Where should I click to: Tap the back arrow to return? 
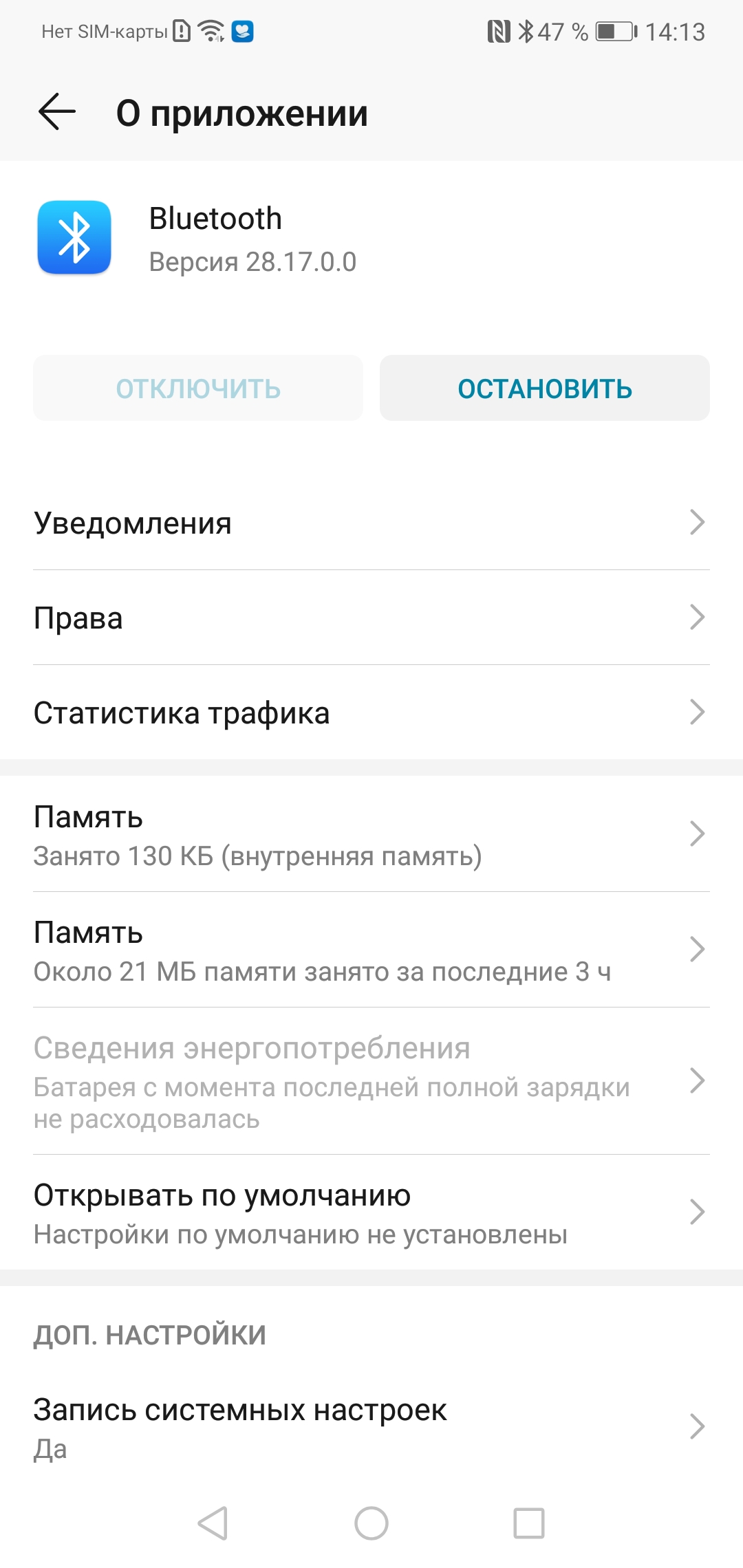click(x=55, y=113)
